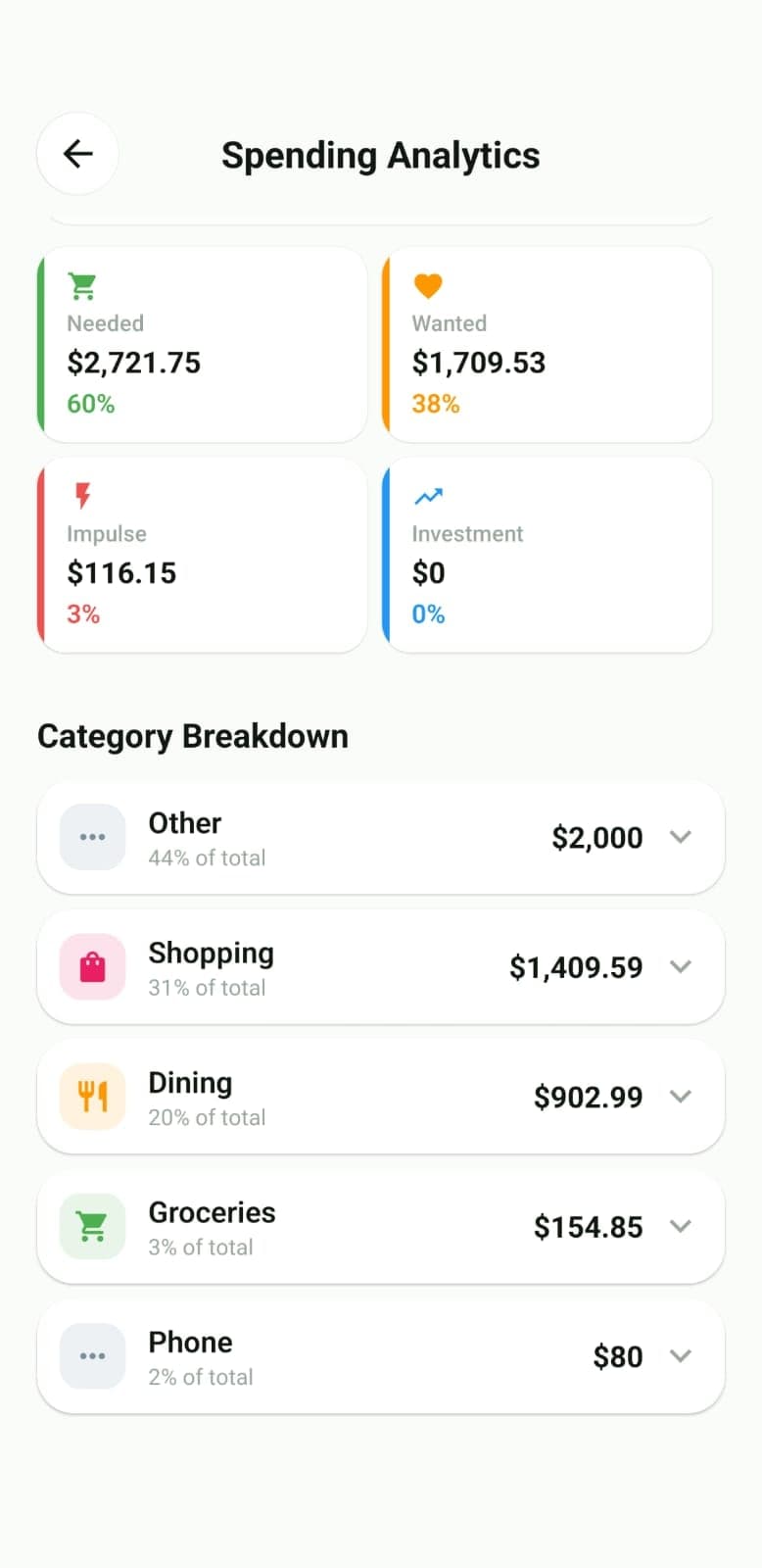Image resolution: width=762 pixels, height=1568 pixels.
Task: Expand the Dining category details
Action: (x=681, y=1097)
